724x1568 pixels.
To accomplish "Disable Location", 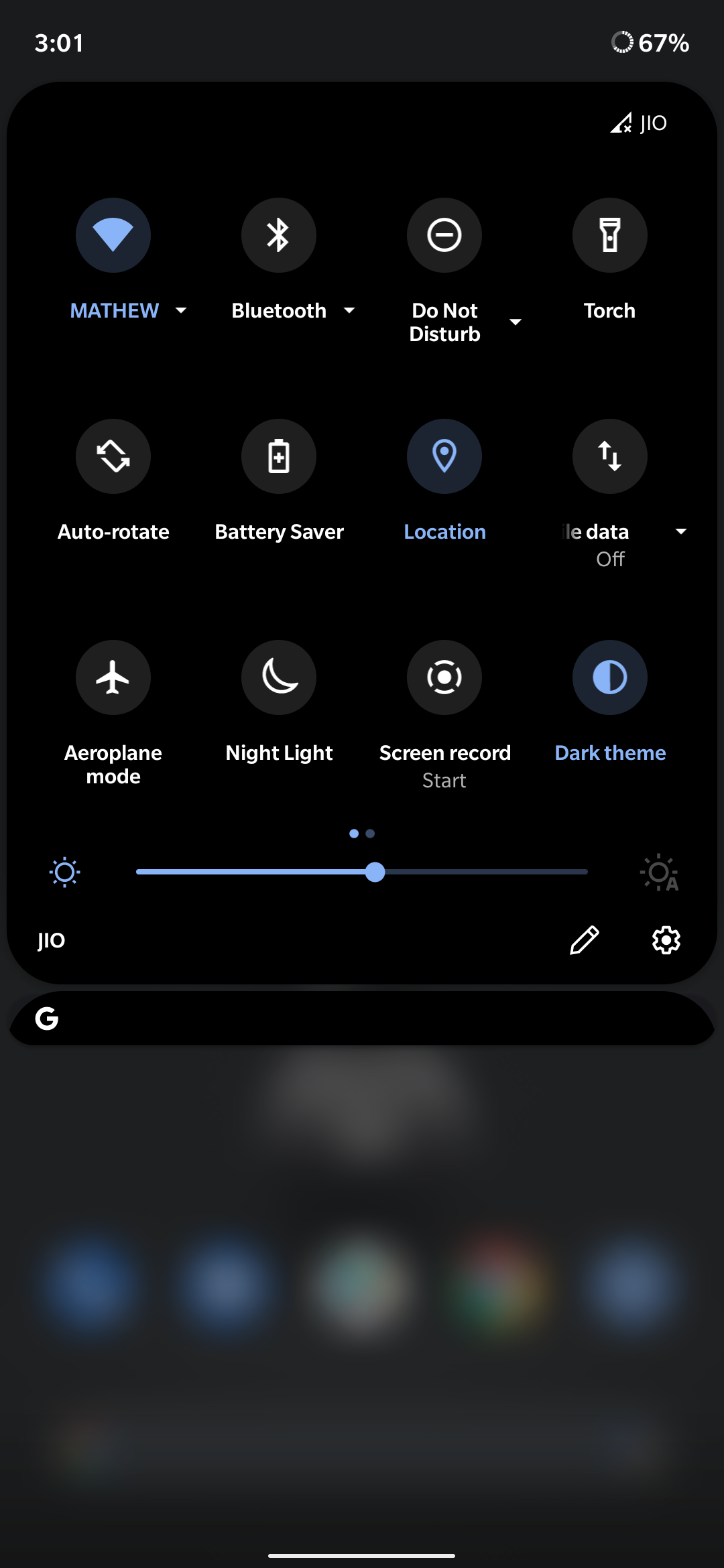I will point(444,456).
